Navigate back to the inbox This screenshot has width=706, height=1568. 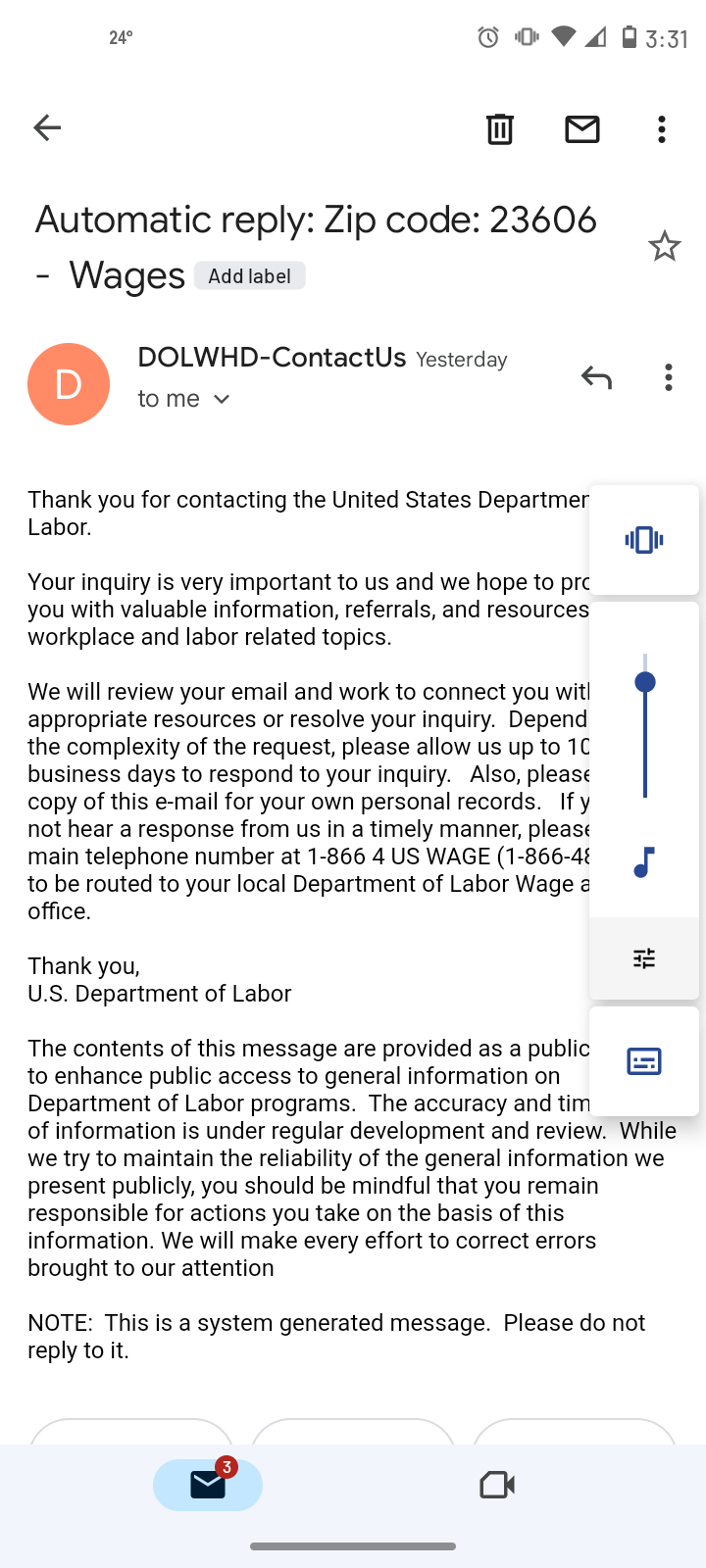(x=46, y=127)
